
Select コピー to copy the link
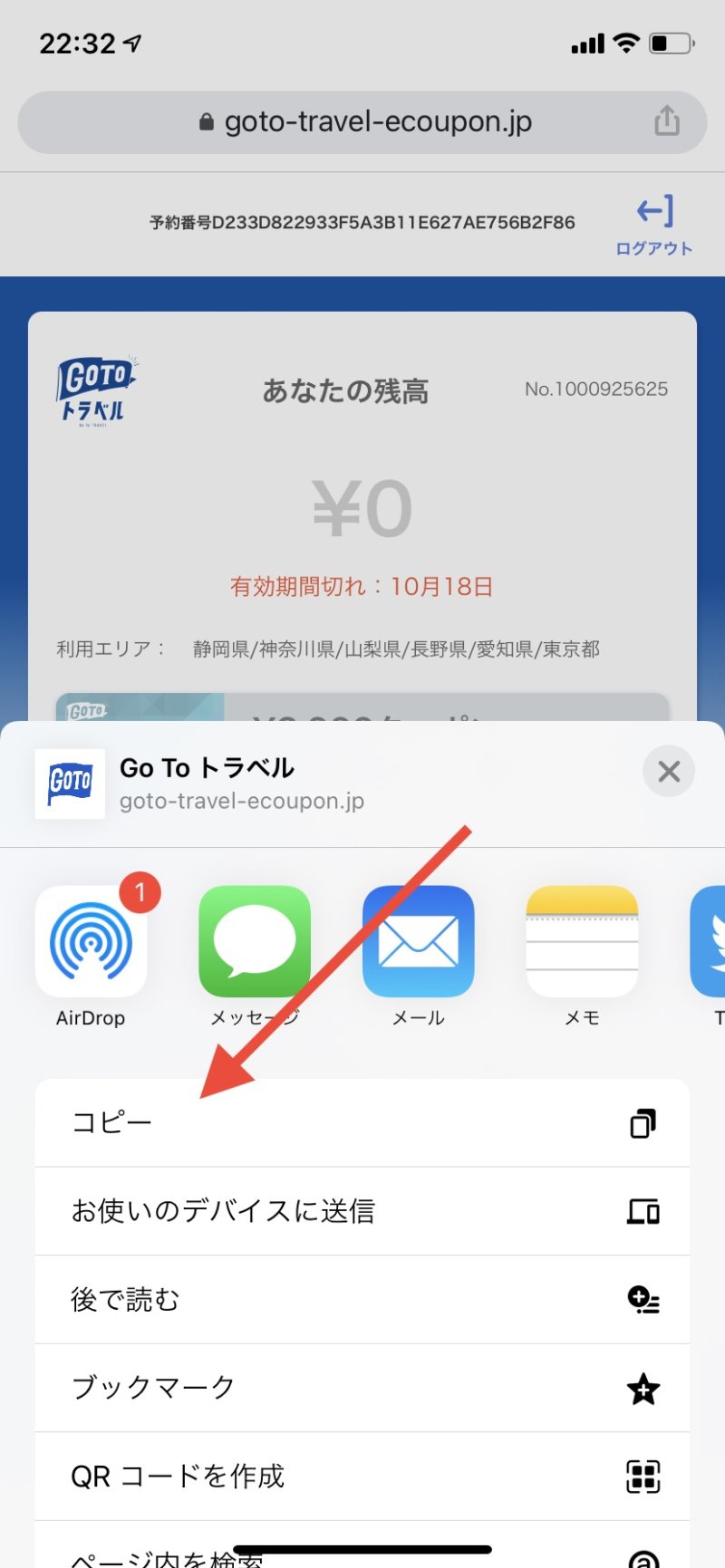(x=362, y=1123)
